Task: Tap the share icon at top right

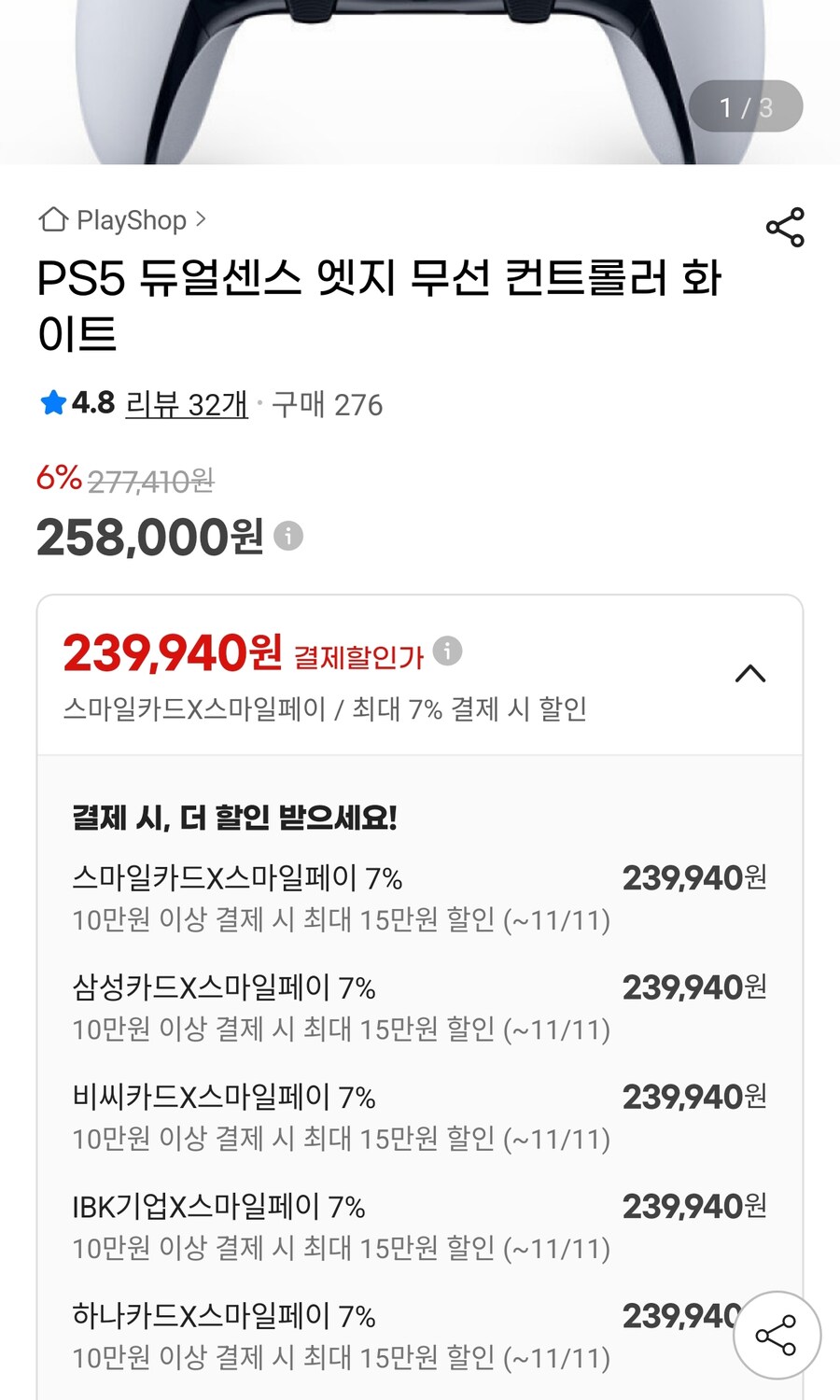Action: pyautogui.click(x=785, y=227)
